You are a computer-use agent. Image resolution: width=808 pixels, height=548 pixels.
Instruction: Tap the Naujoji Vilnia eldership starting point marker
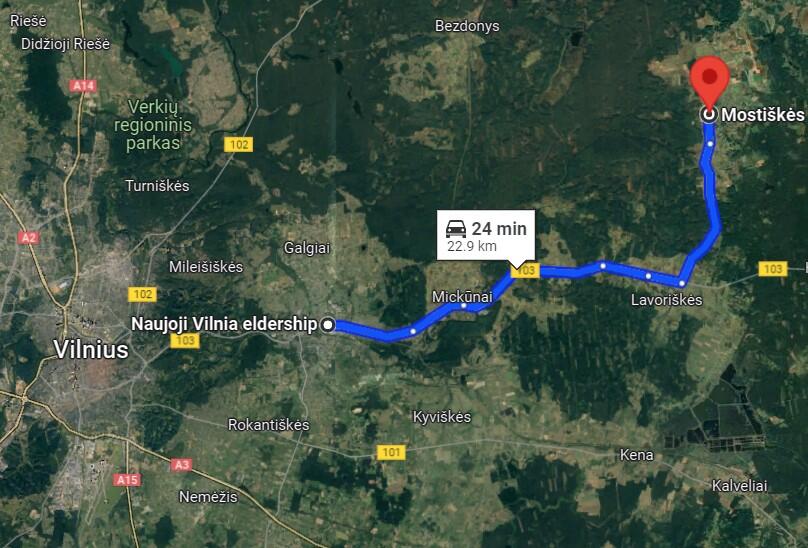[x=328, y=324]
